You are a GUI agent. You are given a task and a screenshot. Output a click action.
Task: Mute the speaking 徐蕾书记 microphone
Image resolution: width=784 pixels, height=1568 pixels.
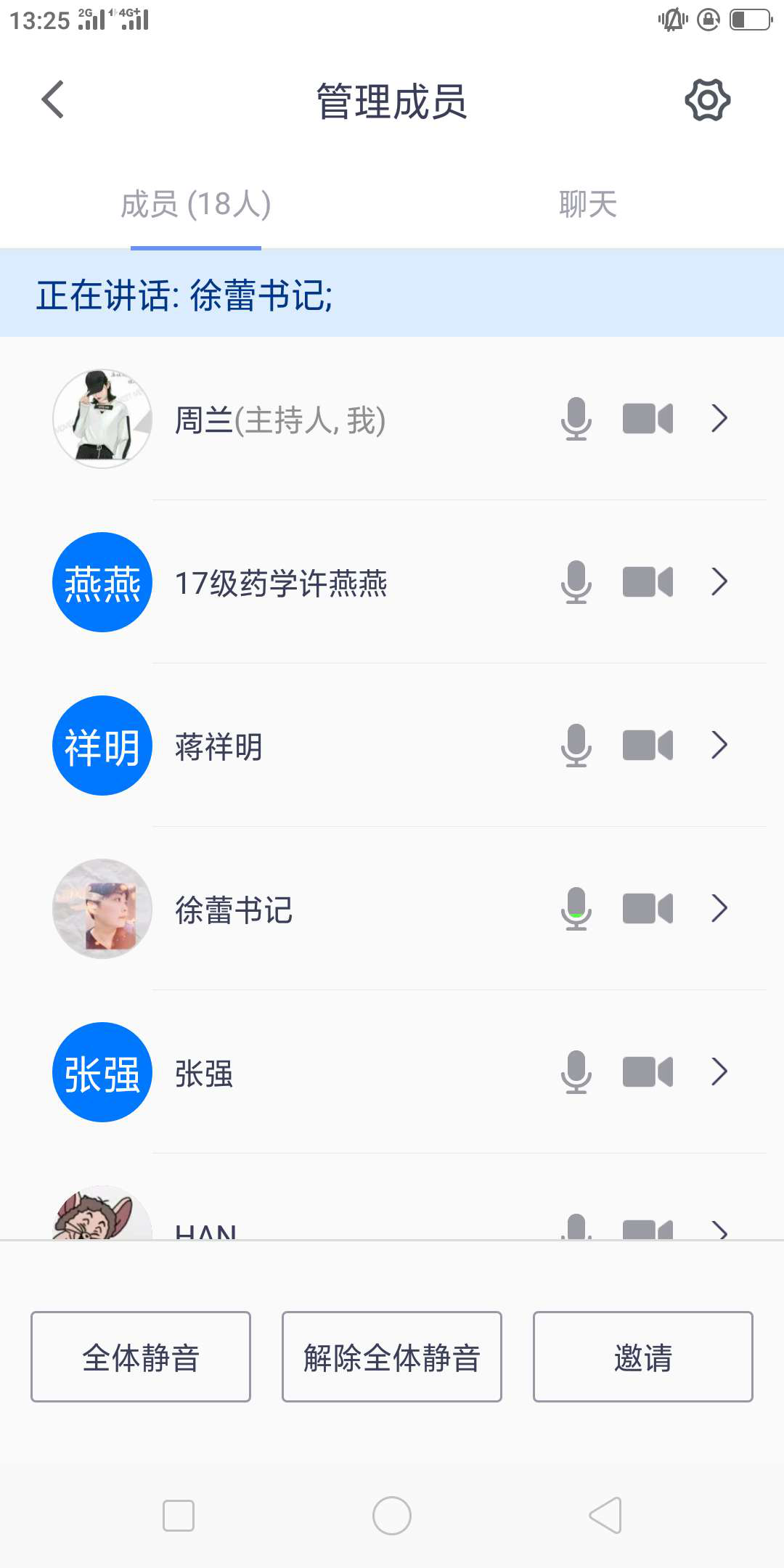pyautogui.click(x=576, y=909)
